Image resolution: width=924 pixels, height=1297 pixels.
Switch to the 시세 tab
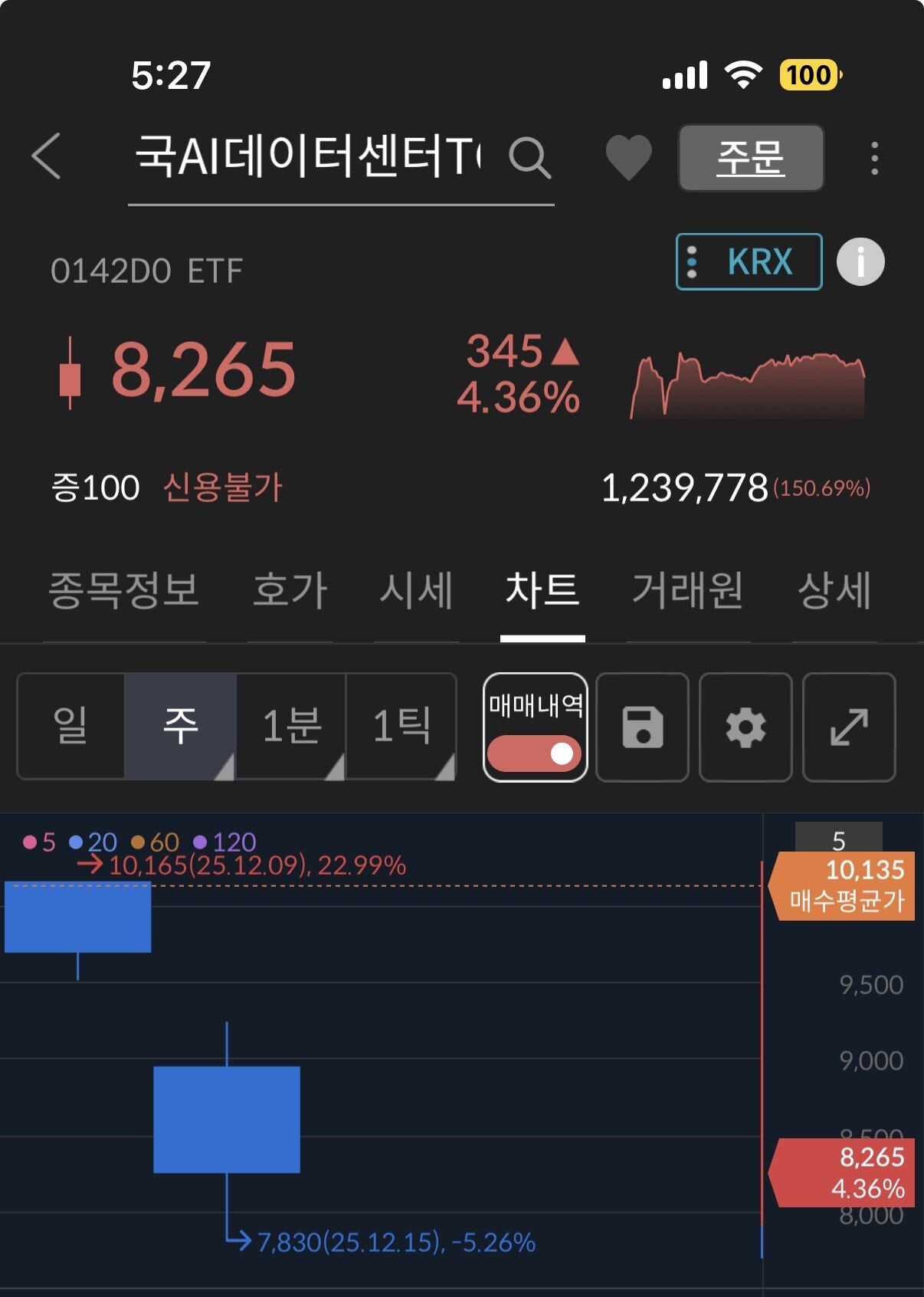[416, 590]
